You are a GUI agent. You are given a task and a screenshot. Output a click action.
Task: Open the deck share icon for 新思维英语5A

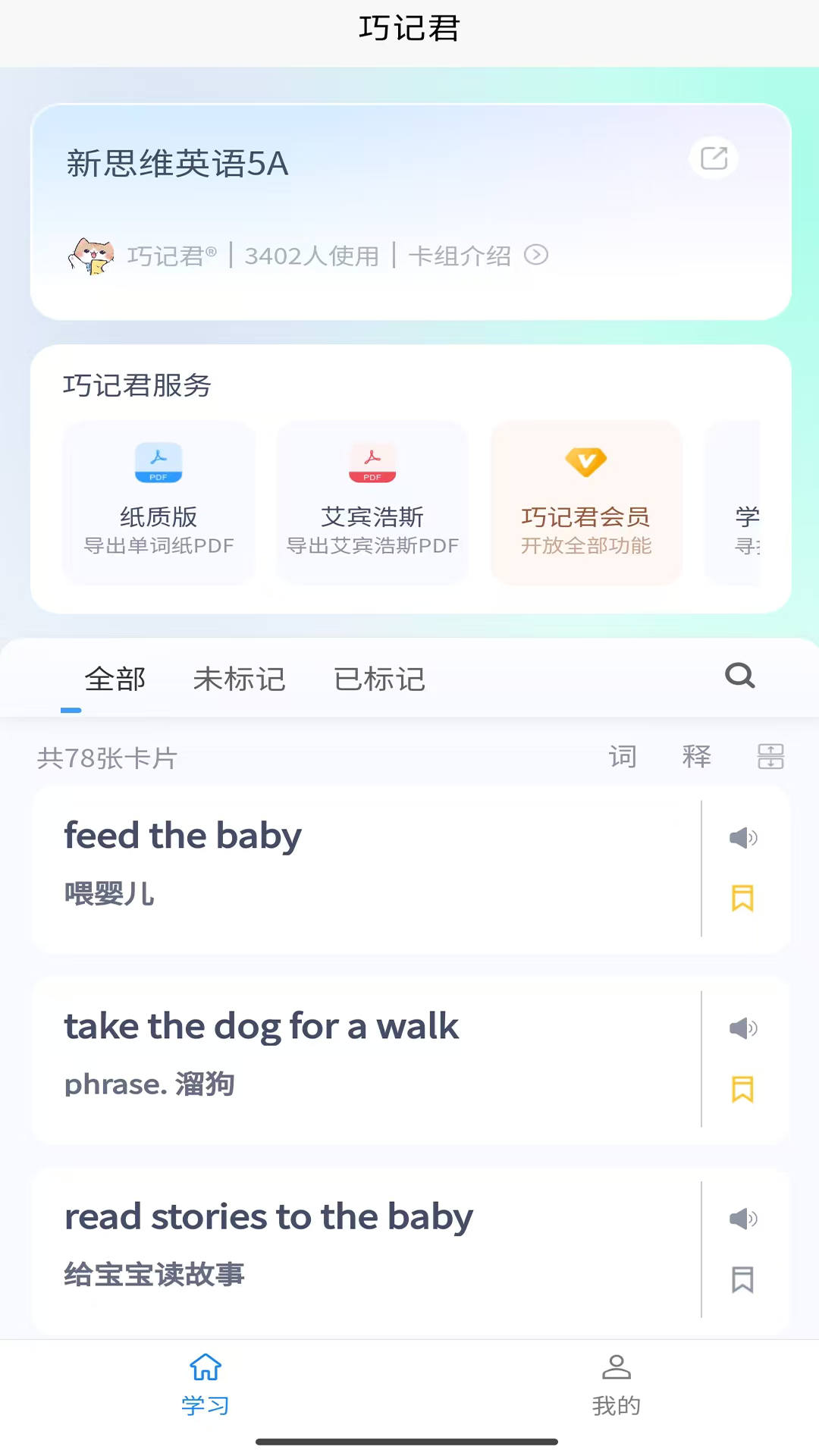712,158
